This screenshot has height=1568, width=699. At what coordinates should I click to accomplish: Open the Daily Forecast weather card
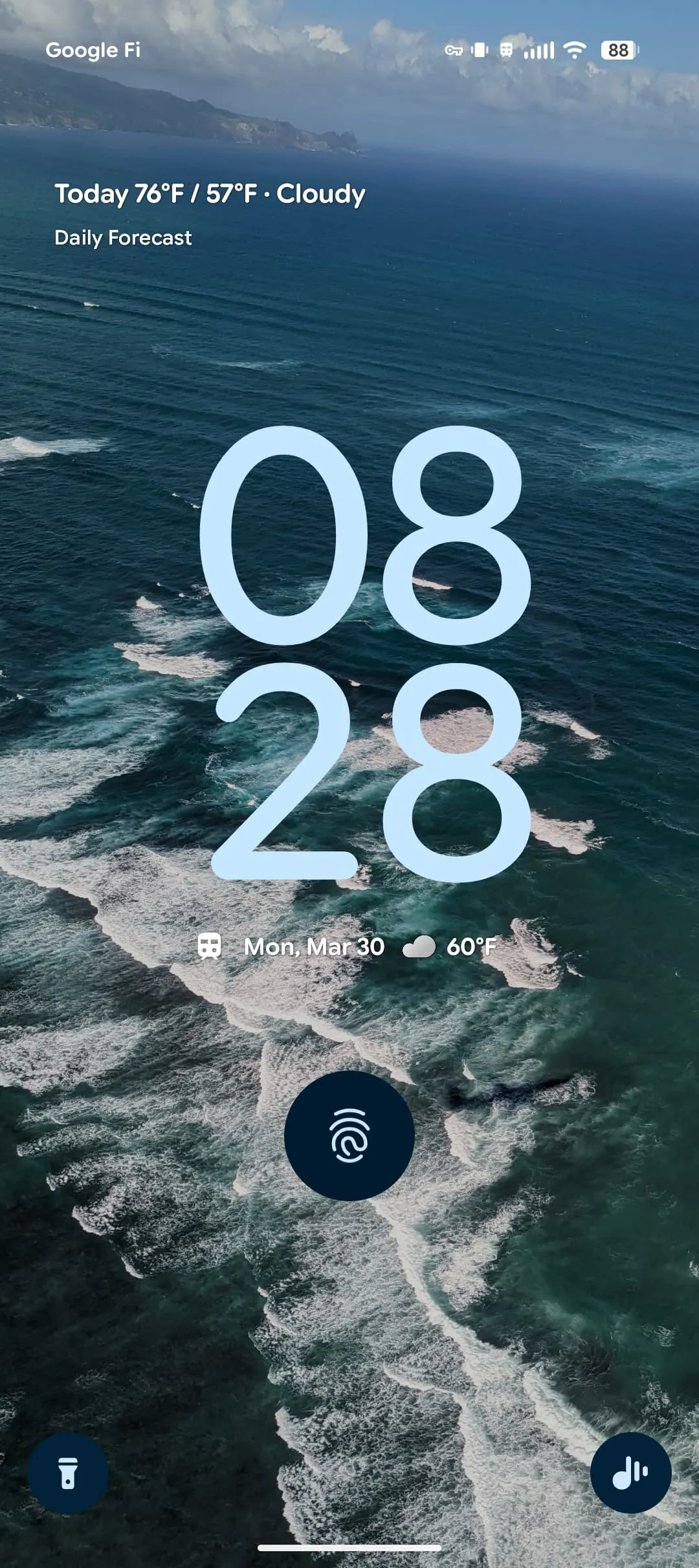pos(123,237)
